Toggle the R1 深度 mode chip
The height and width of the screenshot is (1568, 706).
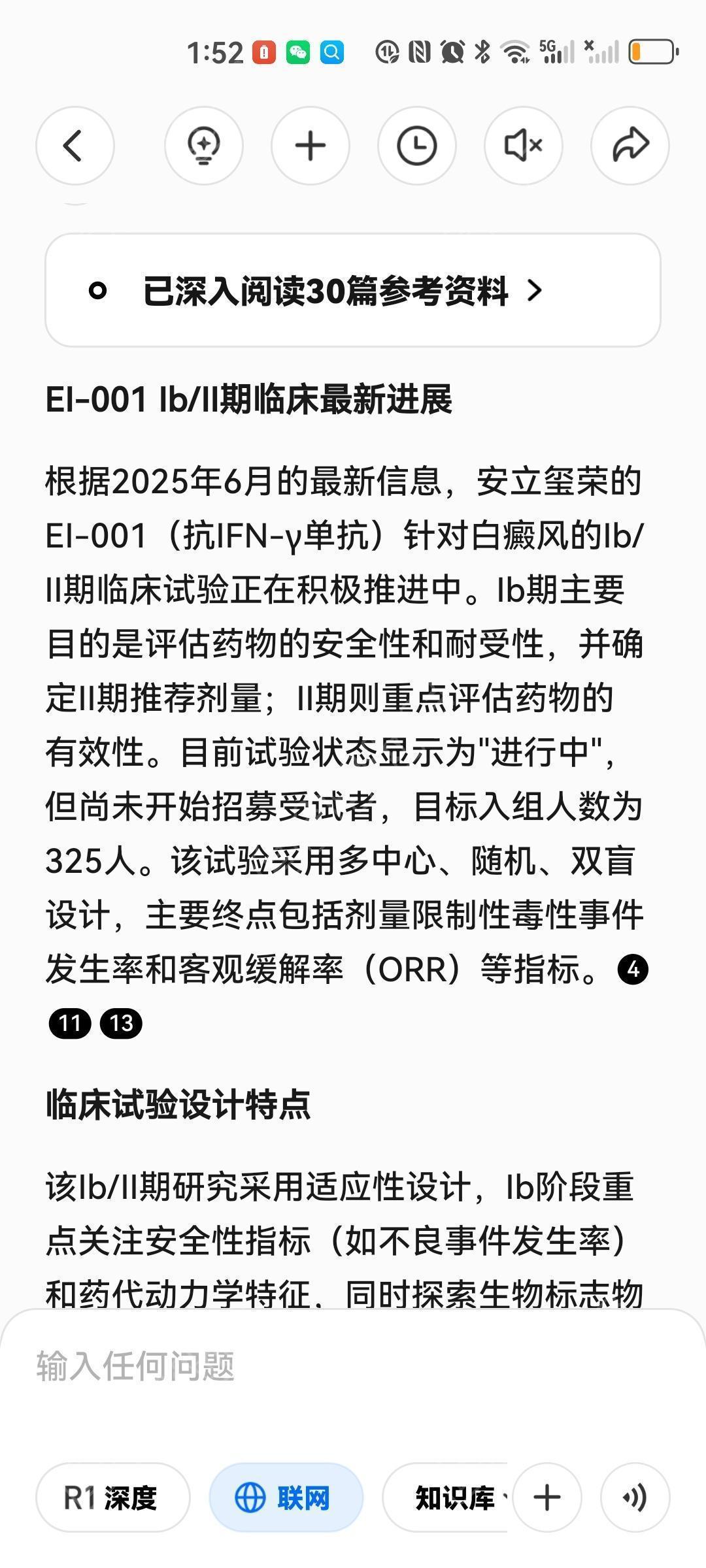click(112, 1497)
